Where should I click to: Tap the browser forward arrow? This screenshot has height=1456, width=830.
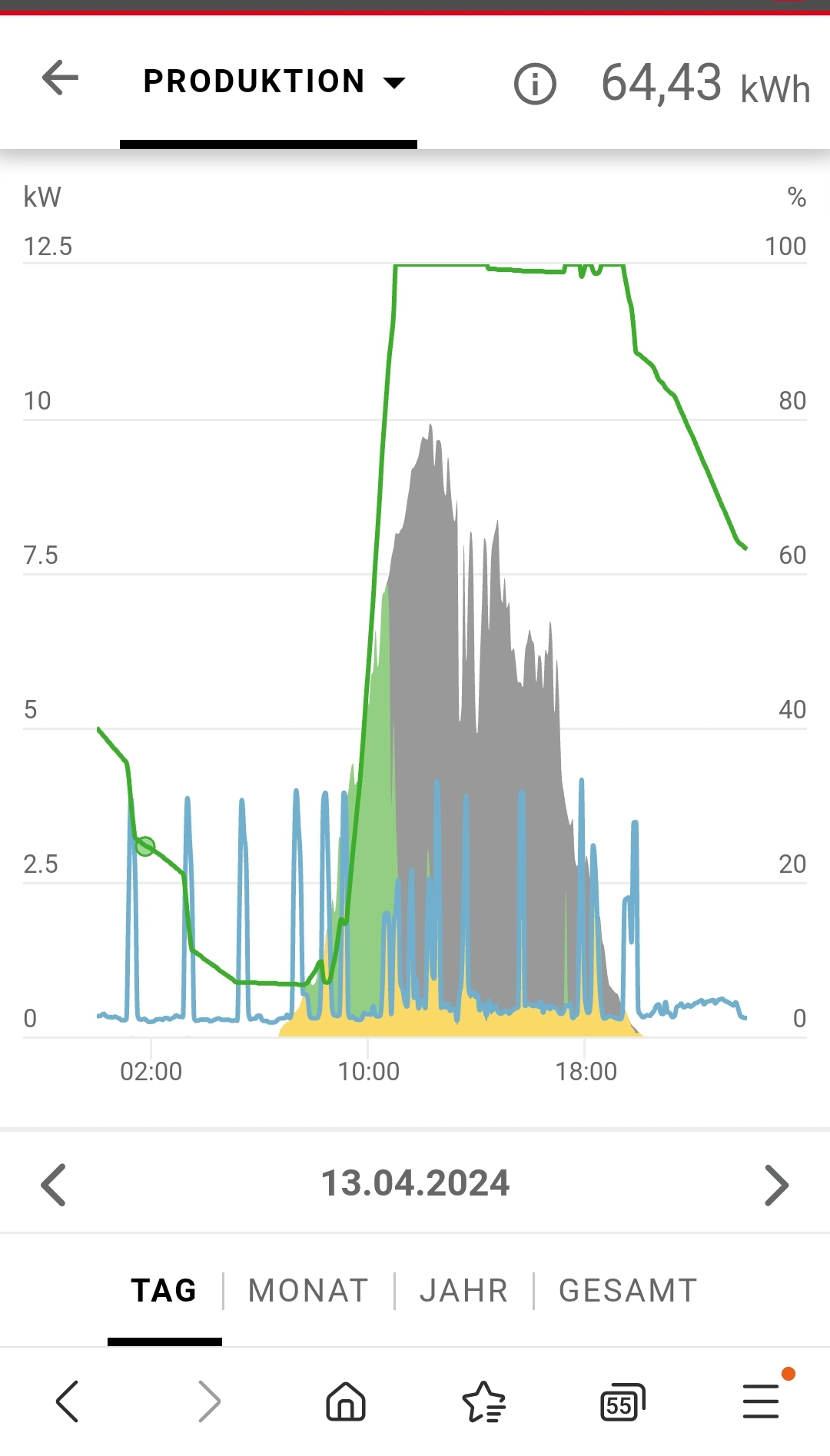point(209,1401)
